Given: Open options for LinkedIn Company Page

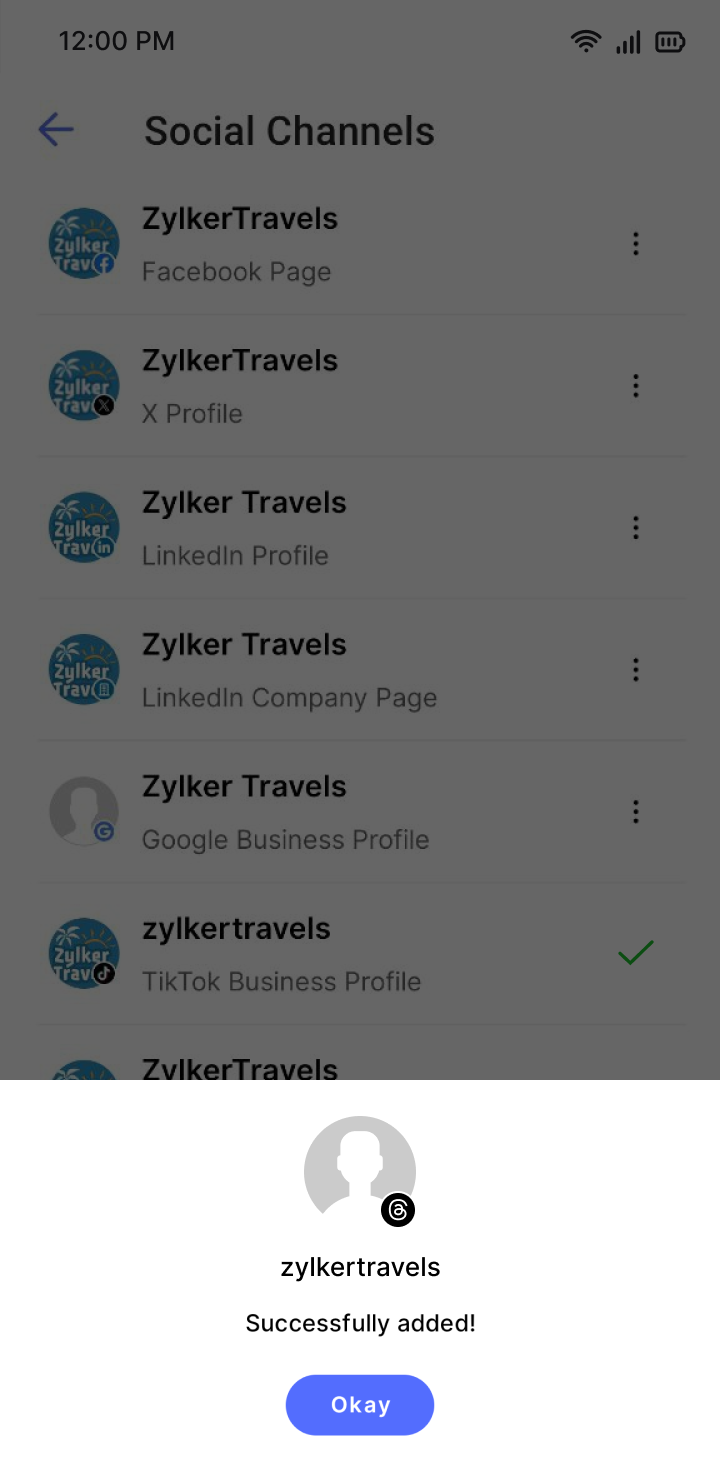Looking at the screenshot, I should tap(635, 670).
